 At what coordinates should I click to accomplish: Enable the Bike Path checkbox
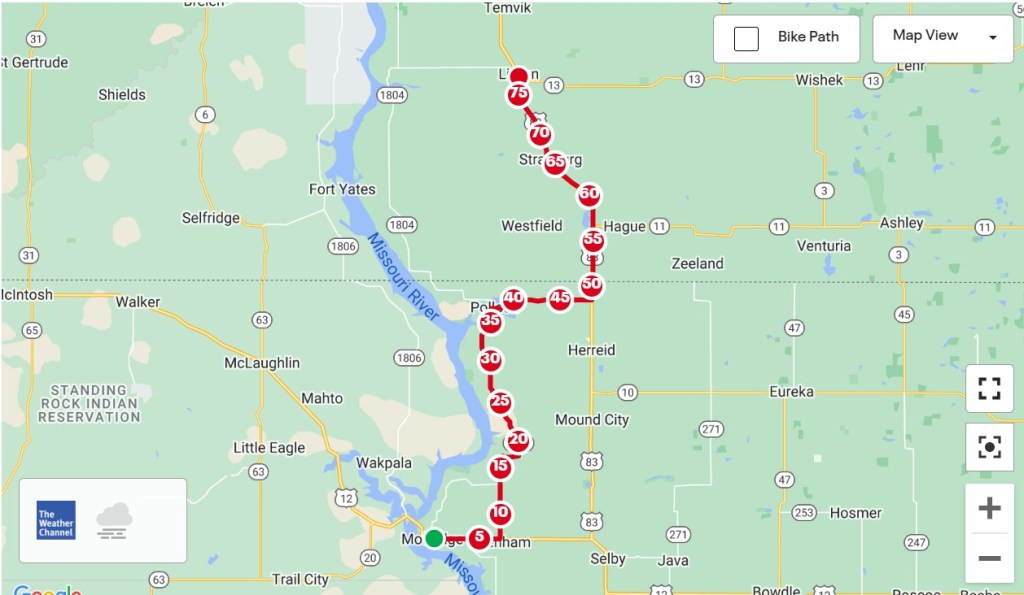[746, 39]
